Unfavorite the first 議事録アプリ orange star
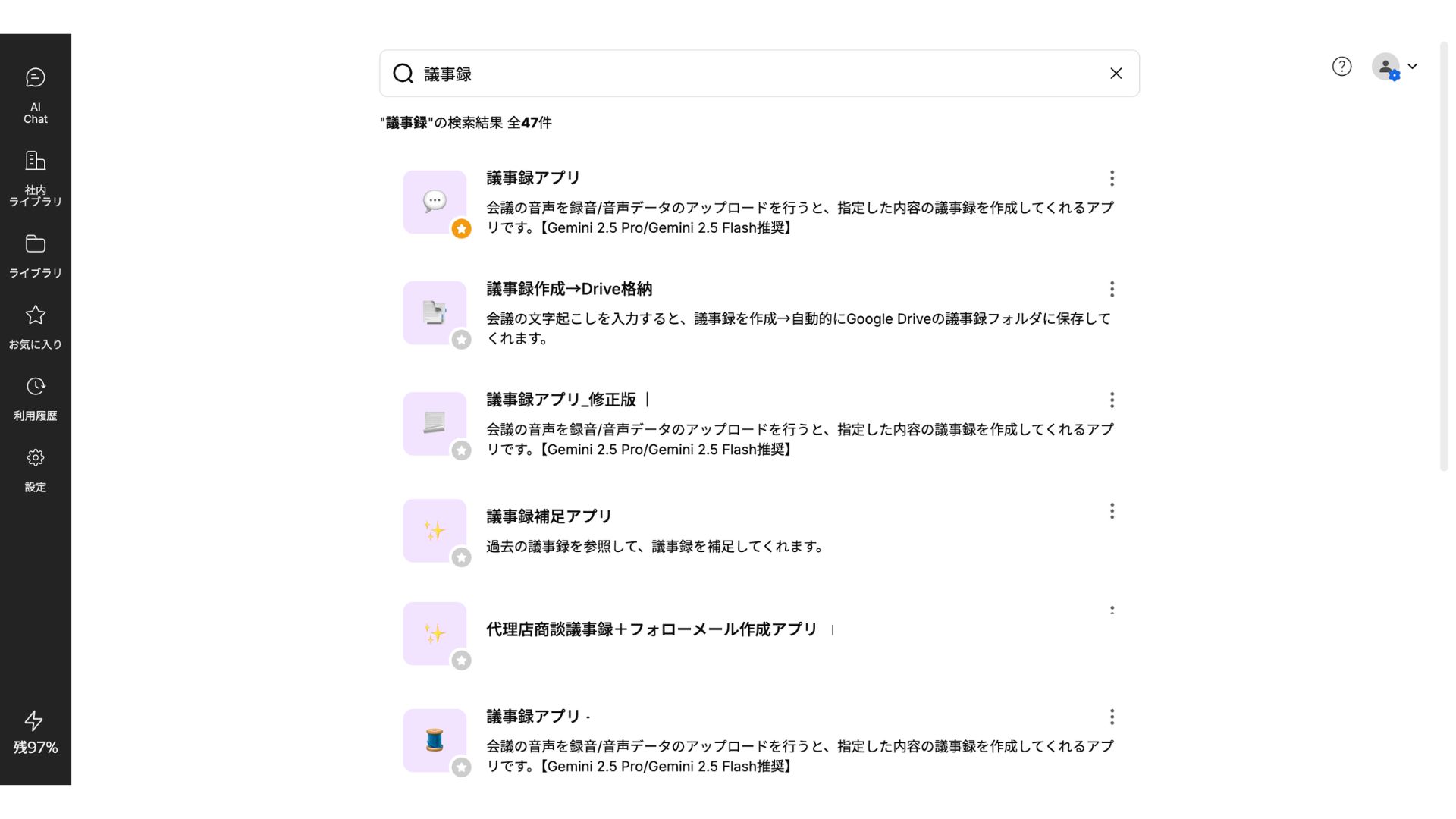The height and width of the screenshot is (819, 1456). point(461,229)
